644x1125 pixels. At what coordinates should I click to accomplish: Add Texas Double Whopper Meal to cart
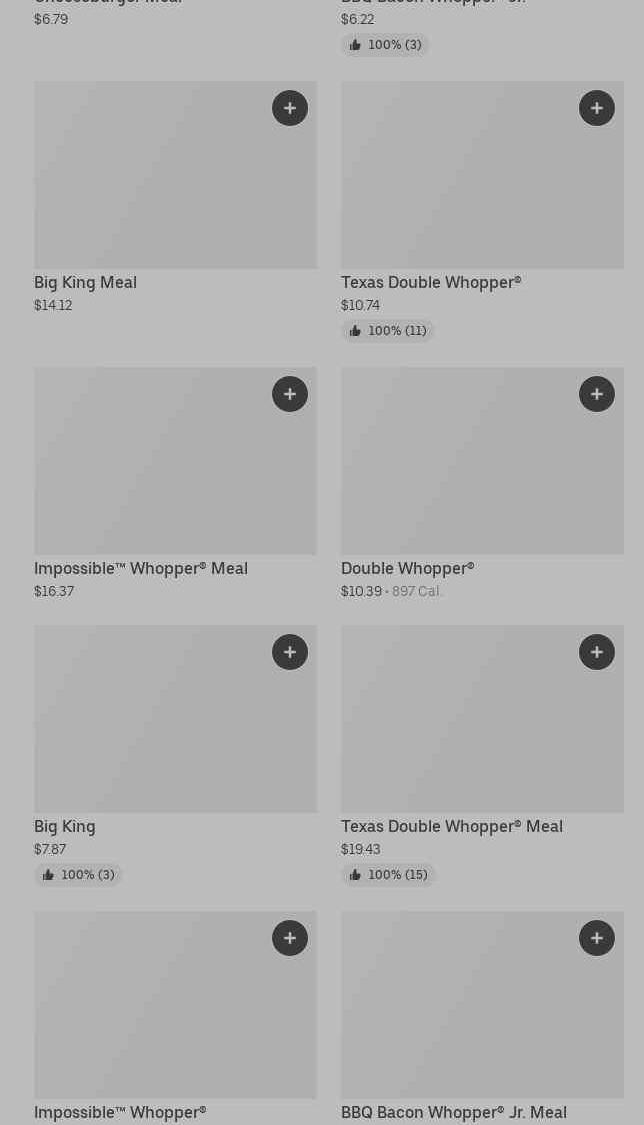597,652
